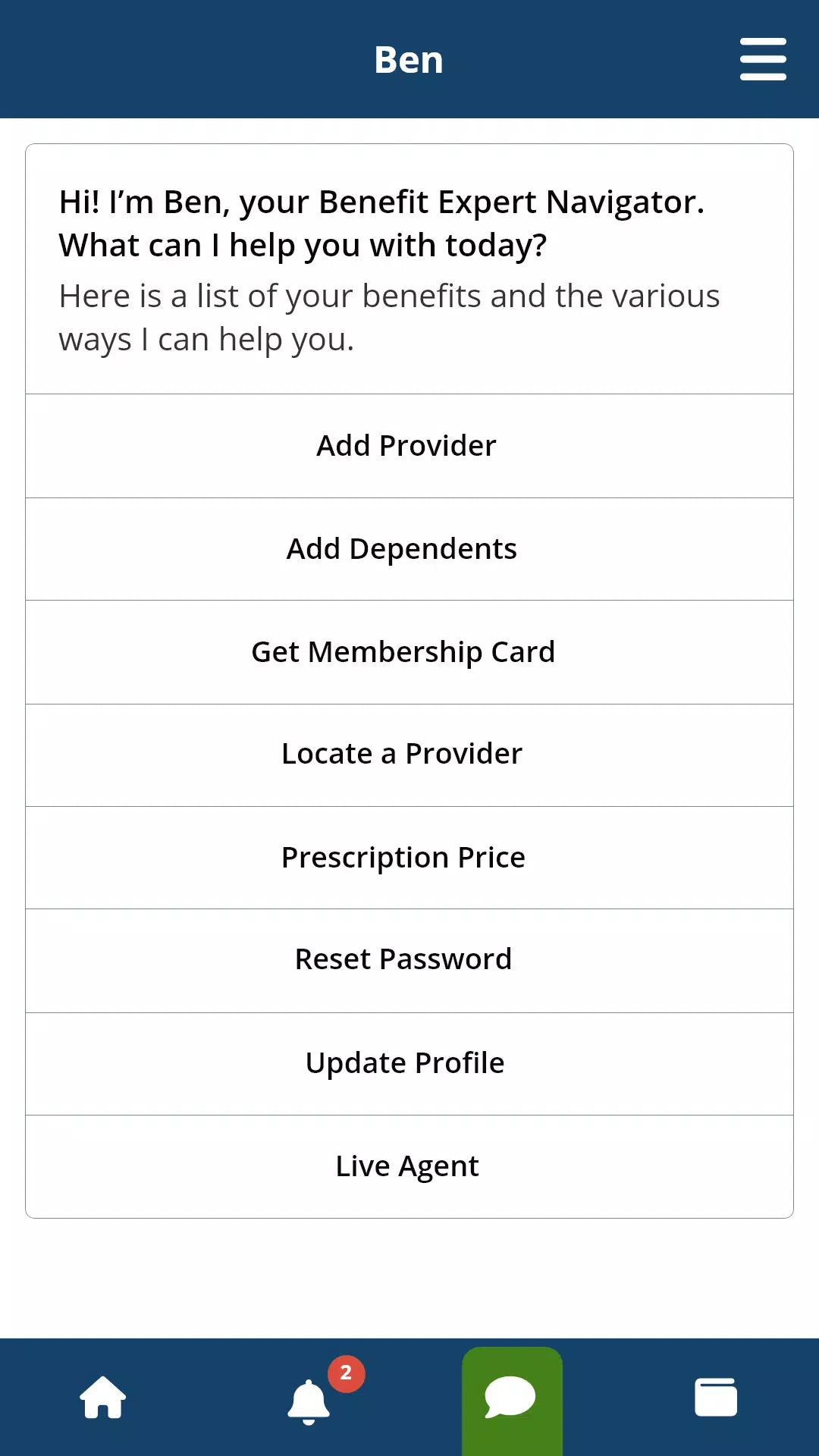Click the Add Provider option
Image resolution: width=819 pixels, height=1456 pixels.
tap(407, 445)
